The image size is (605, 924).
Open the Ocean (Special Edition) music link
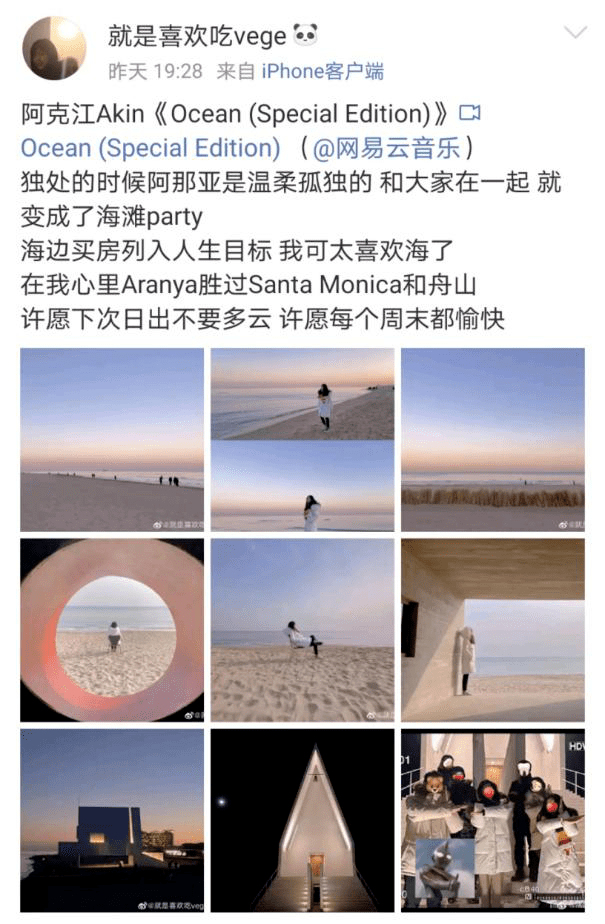(x=150, y=148)
